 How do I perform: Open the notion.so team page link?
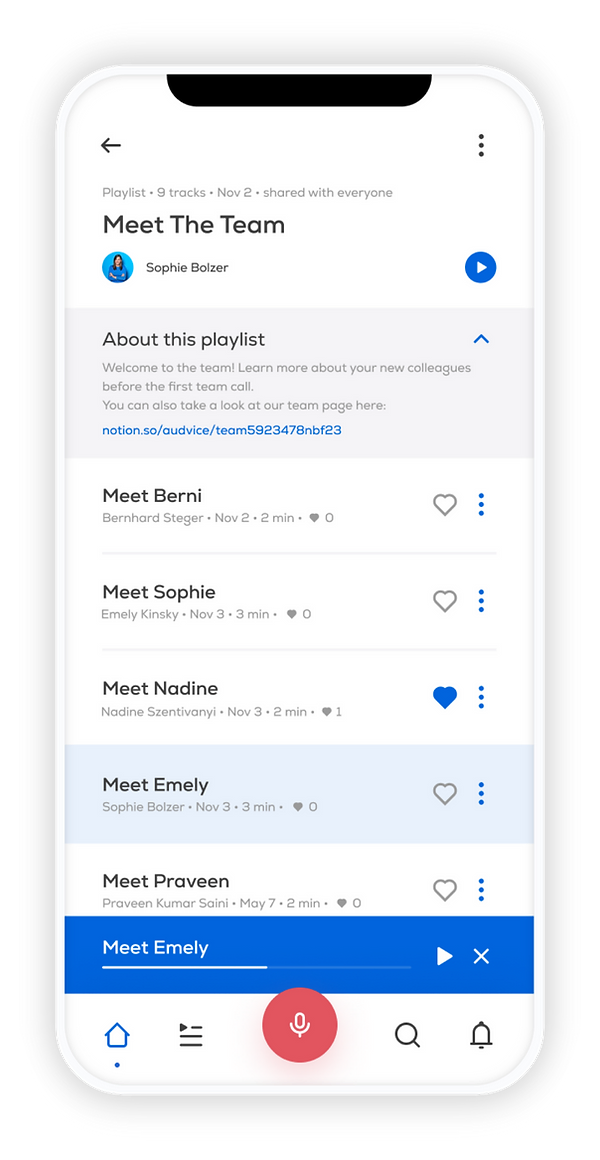(222, 430)
